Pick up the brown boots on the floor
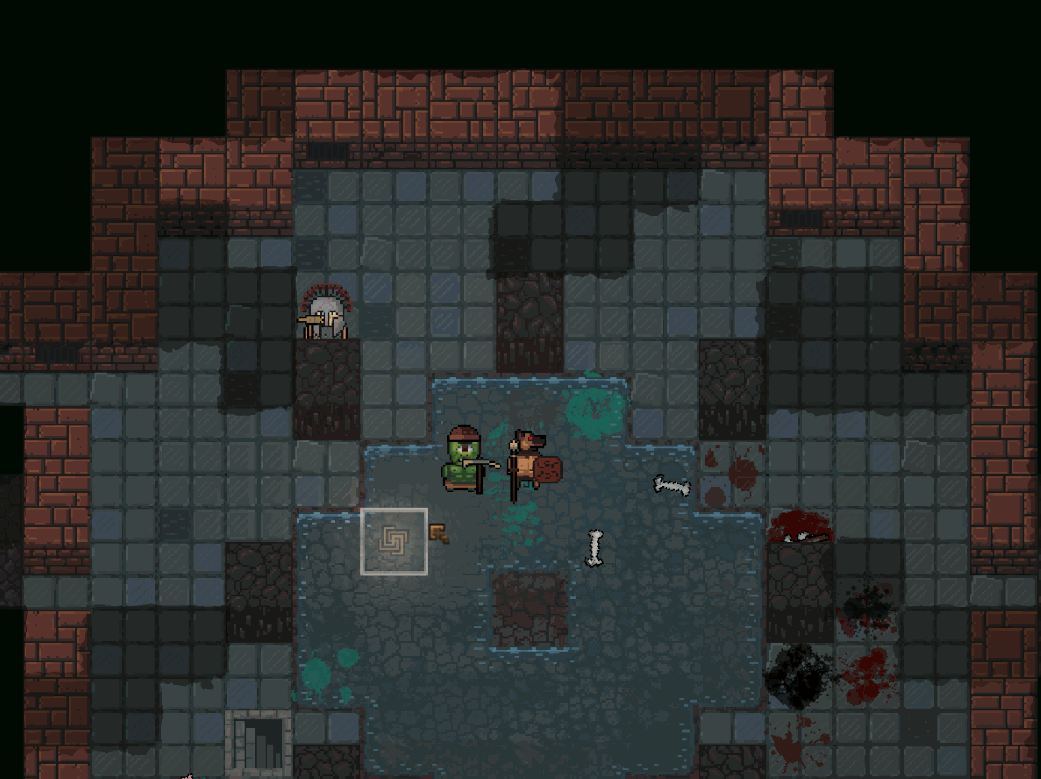Image resolution: width=1041 pixels, height=779 pixels. point(438,534)
